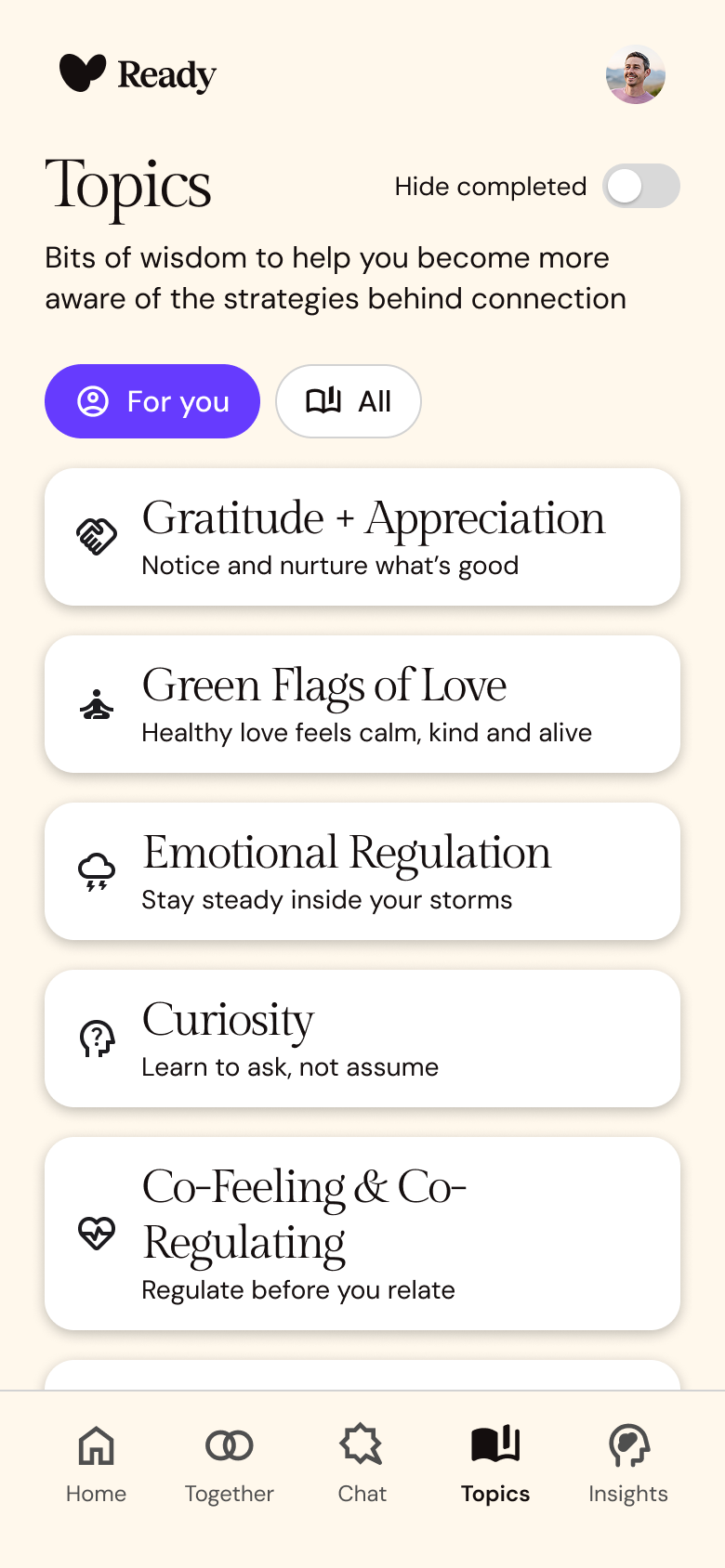725x1568 pixels.
Task: Switch to the All topics filter
Action: pos(349,401)
